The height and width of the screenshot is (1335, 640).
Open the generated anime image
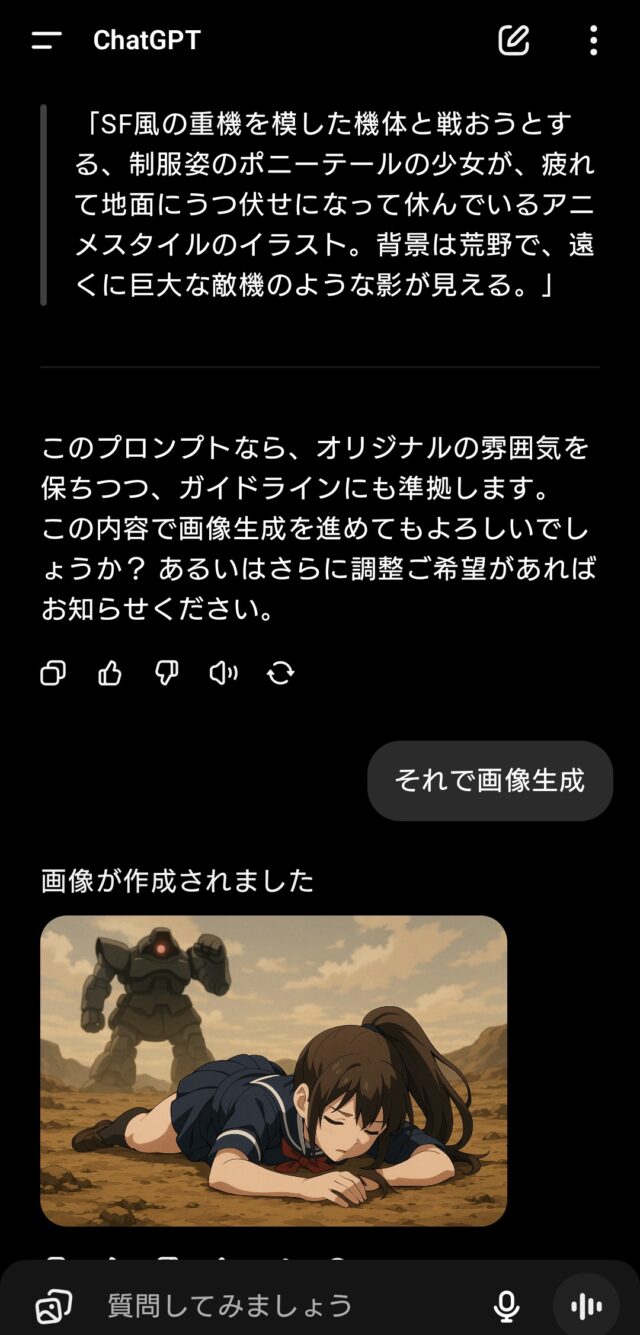(x=273, y=1070)
